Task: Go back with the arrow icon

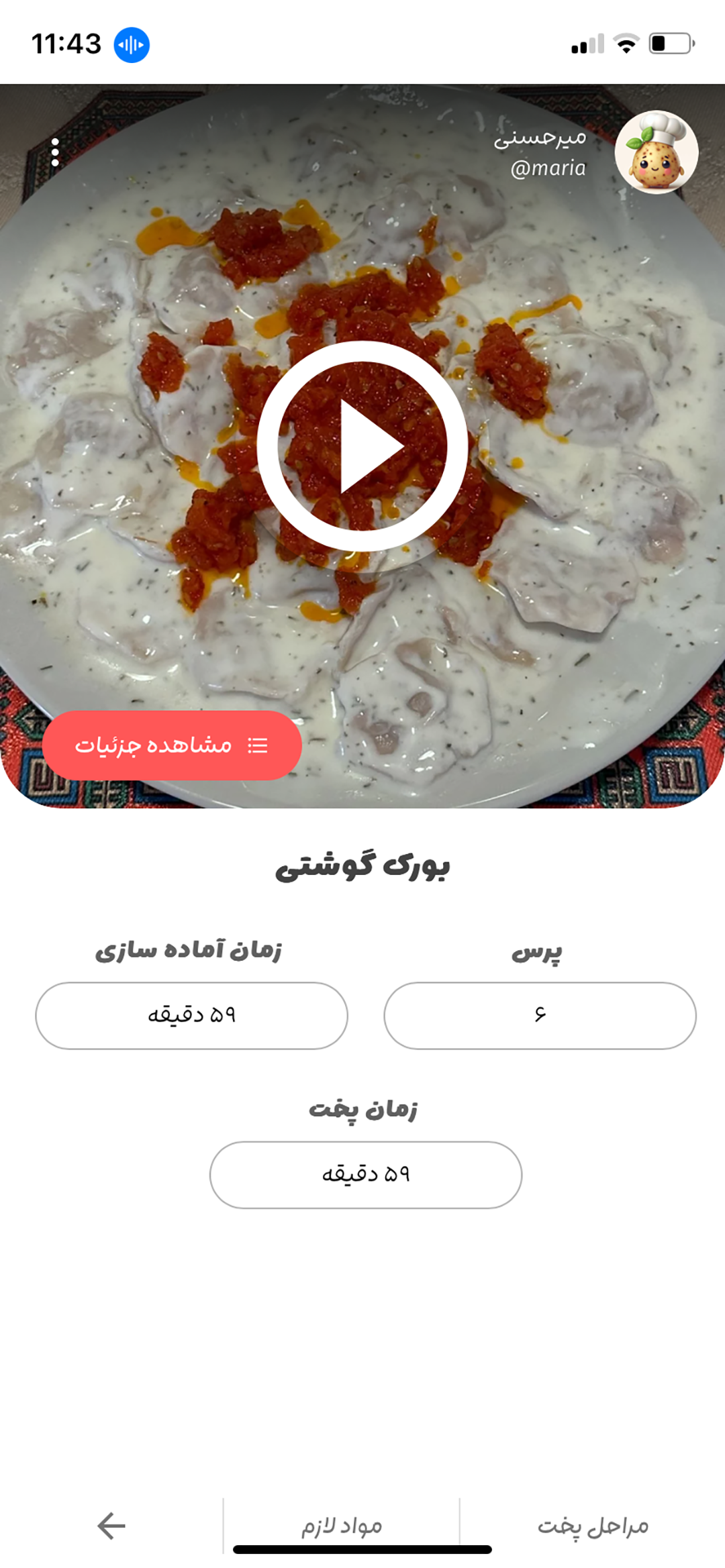Action: [x=111, y=1526]
